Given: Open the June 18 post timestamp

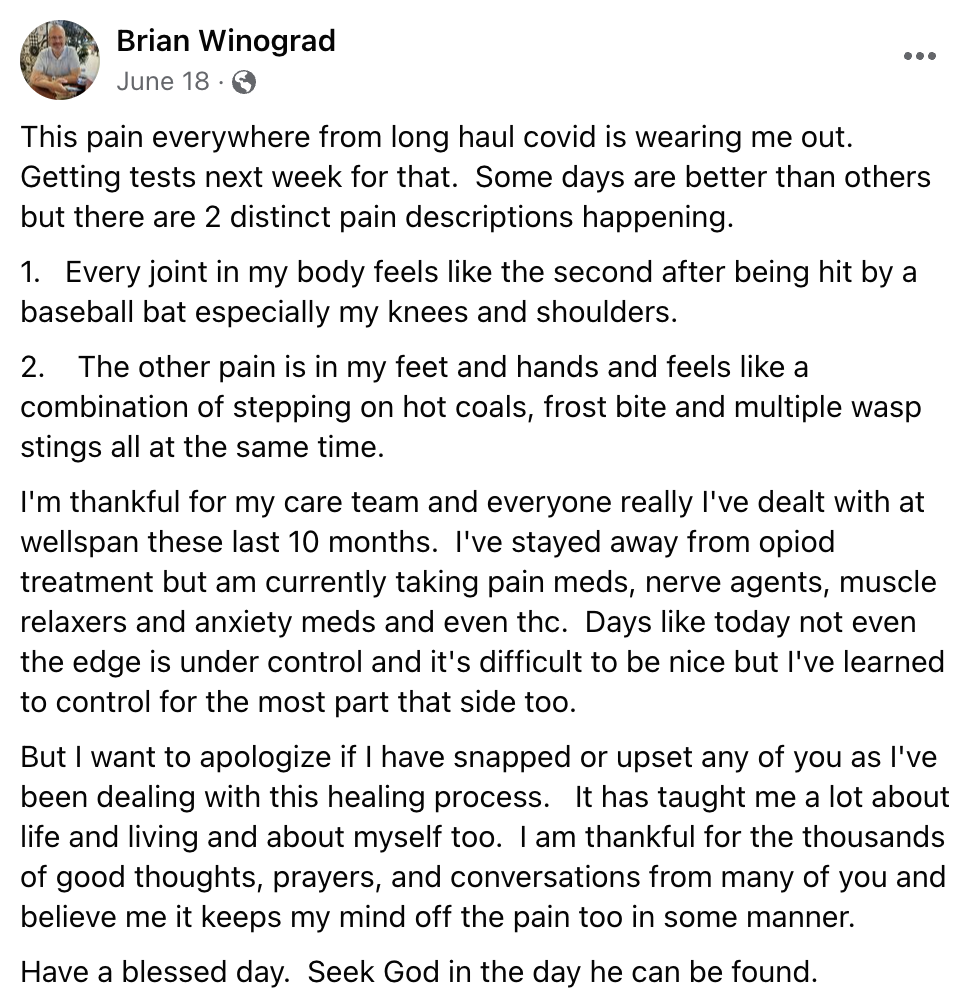Looking at the screenshot, I should pyautogui.click(x=163, y=81).
